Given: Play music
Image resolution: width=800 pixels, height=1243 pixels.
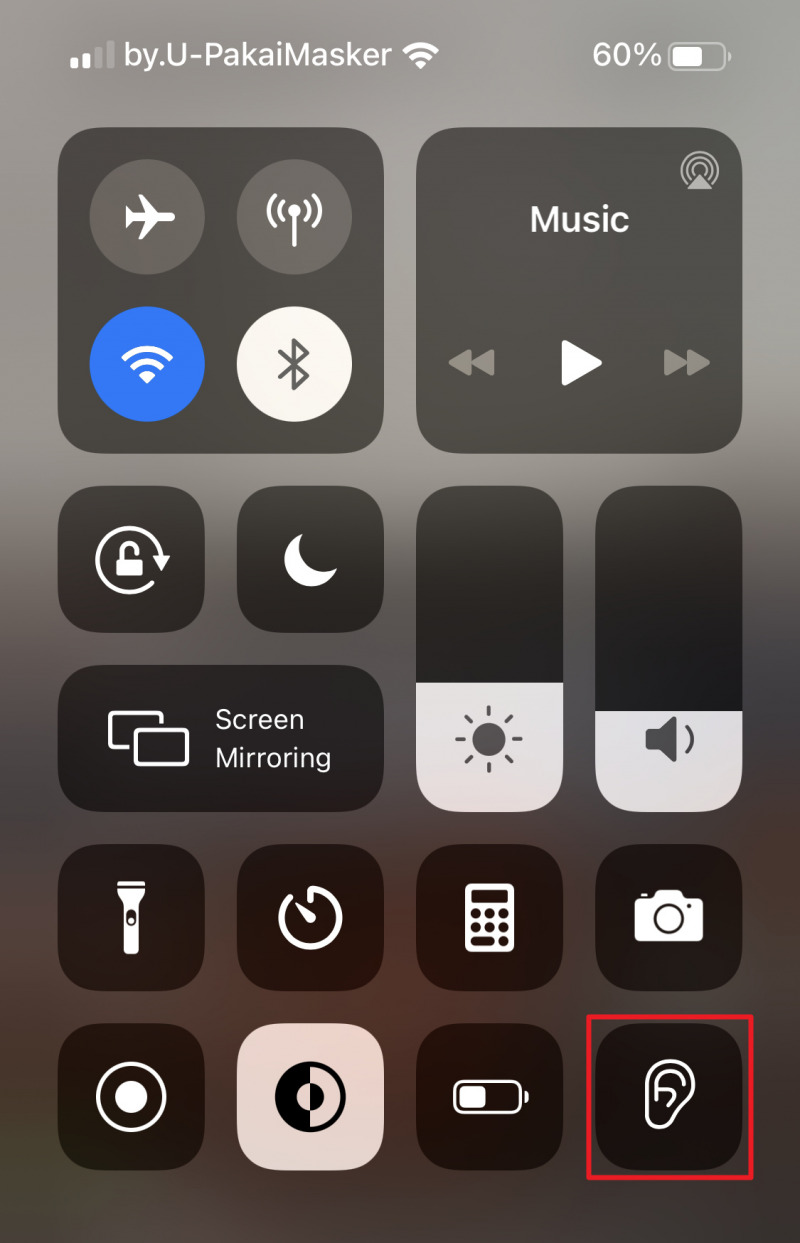Looking at the screenshot, I should pyautogui.click(x=579, y=362).
